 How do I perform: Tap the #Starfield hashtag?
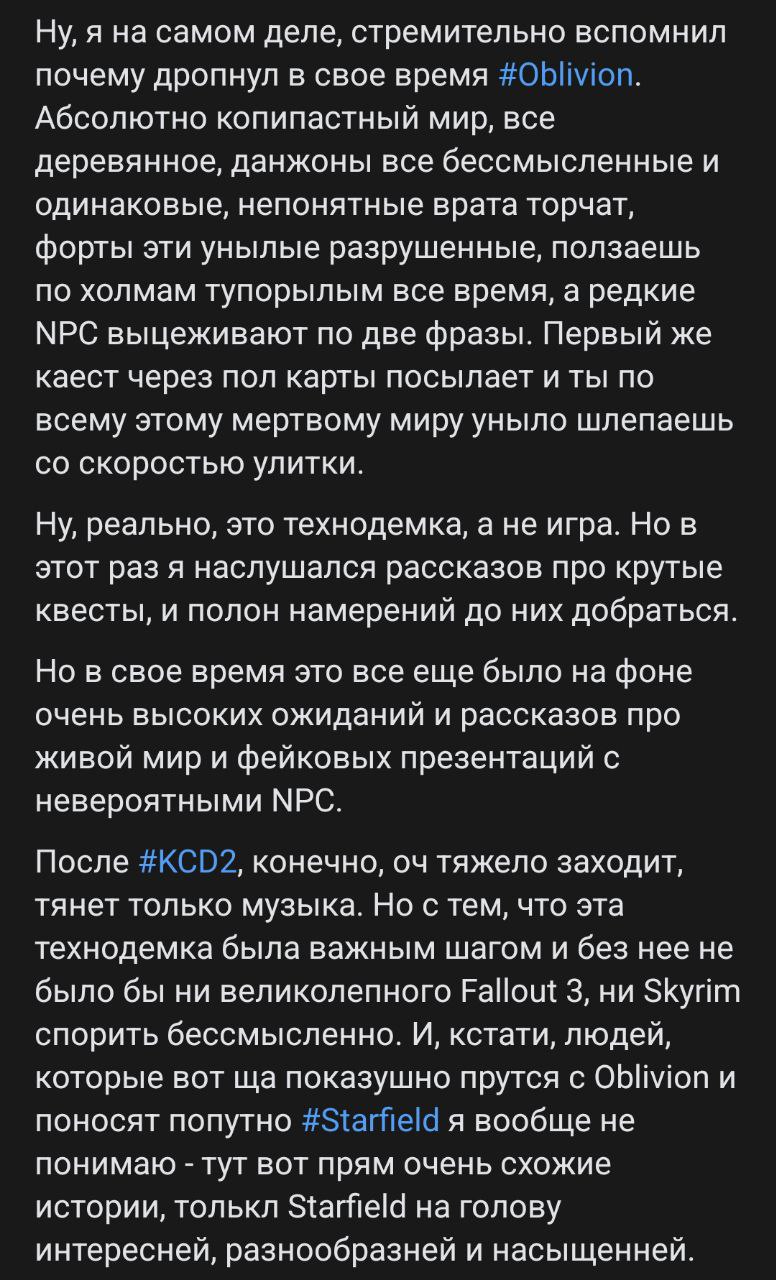coord(370,1119)
